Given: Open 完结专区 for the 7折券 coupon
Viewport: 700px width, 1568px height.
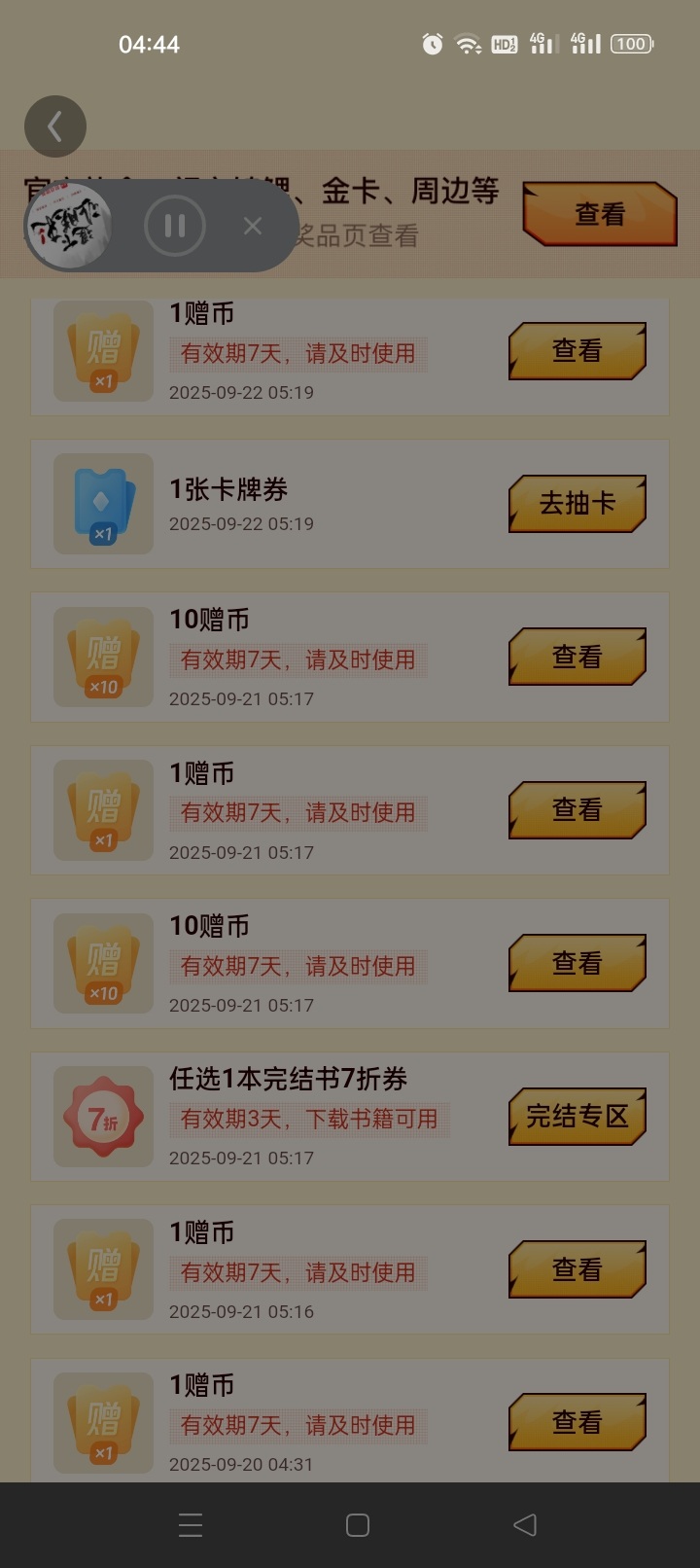Looking at the screenshot, I should 577,1117.
